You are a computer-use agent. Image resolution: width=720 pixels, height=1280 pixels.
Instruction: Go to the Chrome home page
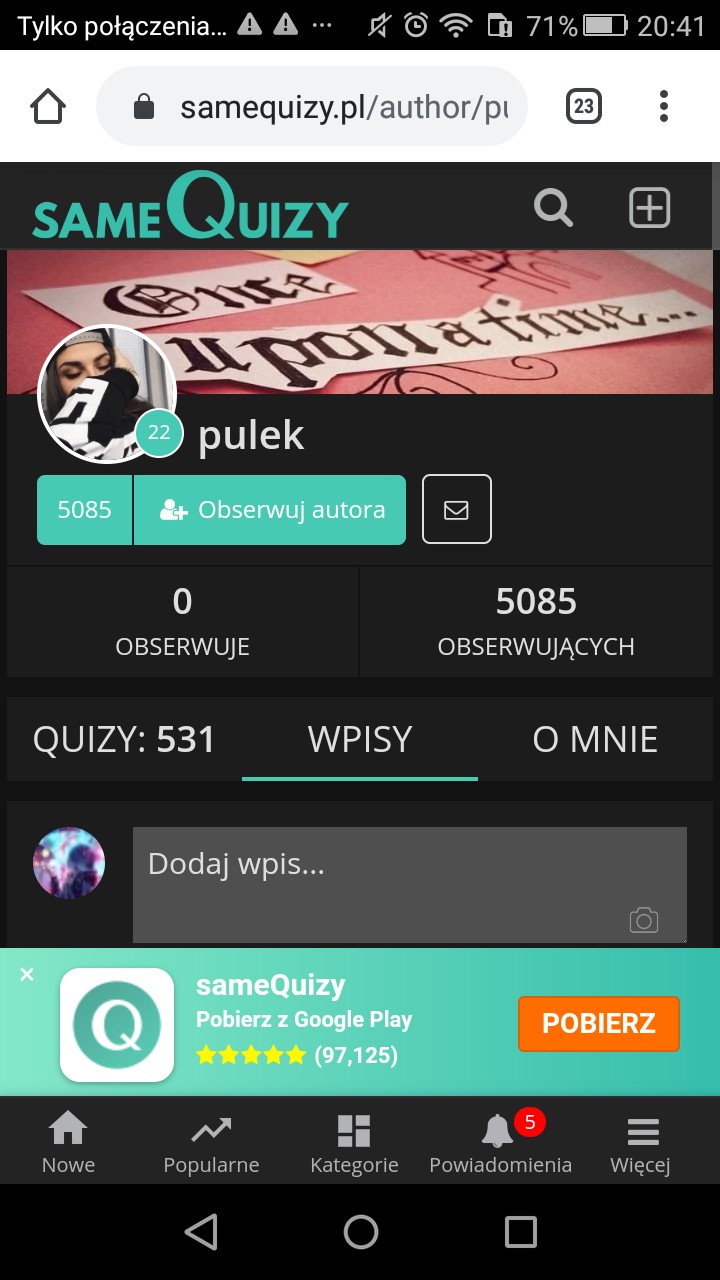point(48,106)
